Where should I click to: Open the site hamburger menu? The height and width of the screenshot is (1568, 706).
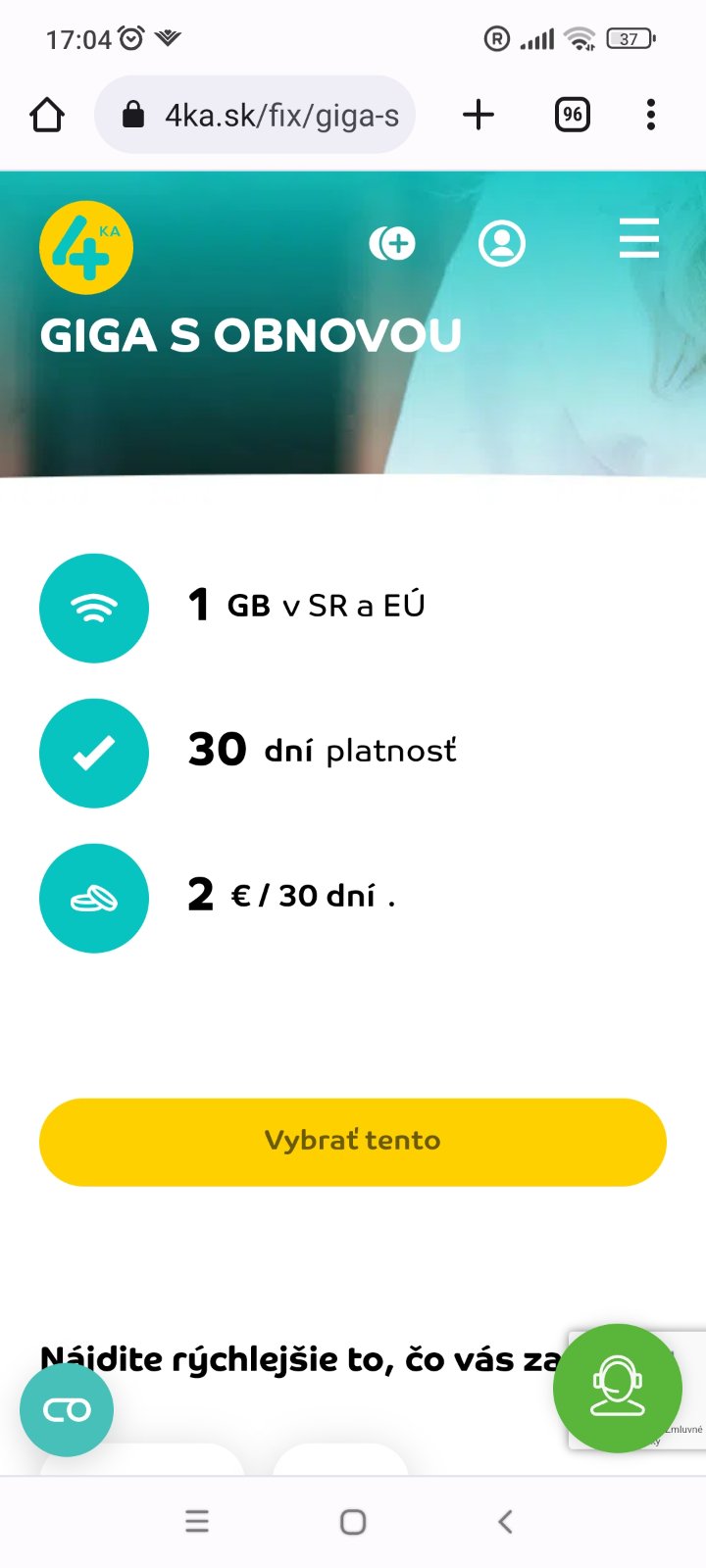click(638, 238)
